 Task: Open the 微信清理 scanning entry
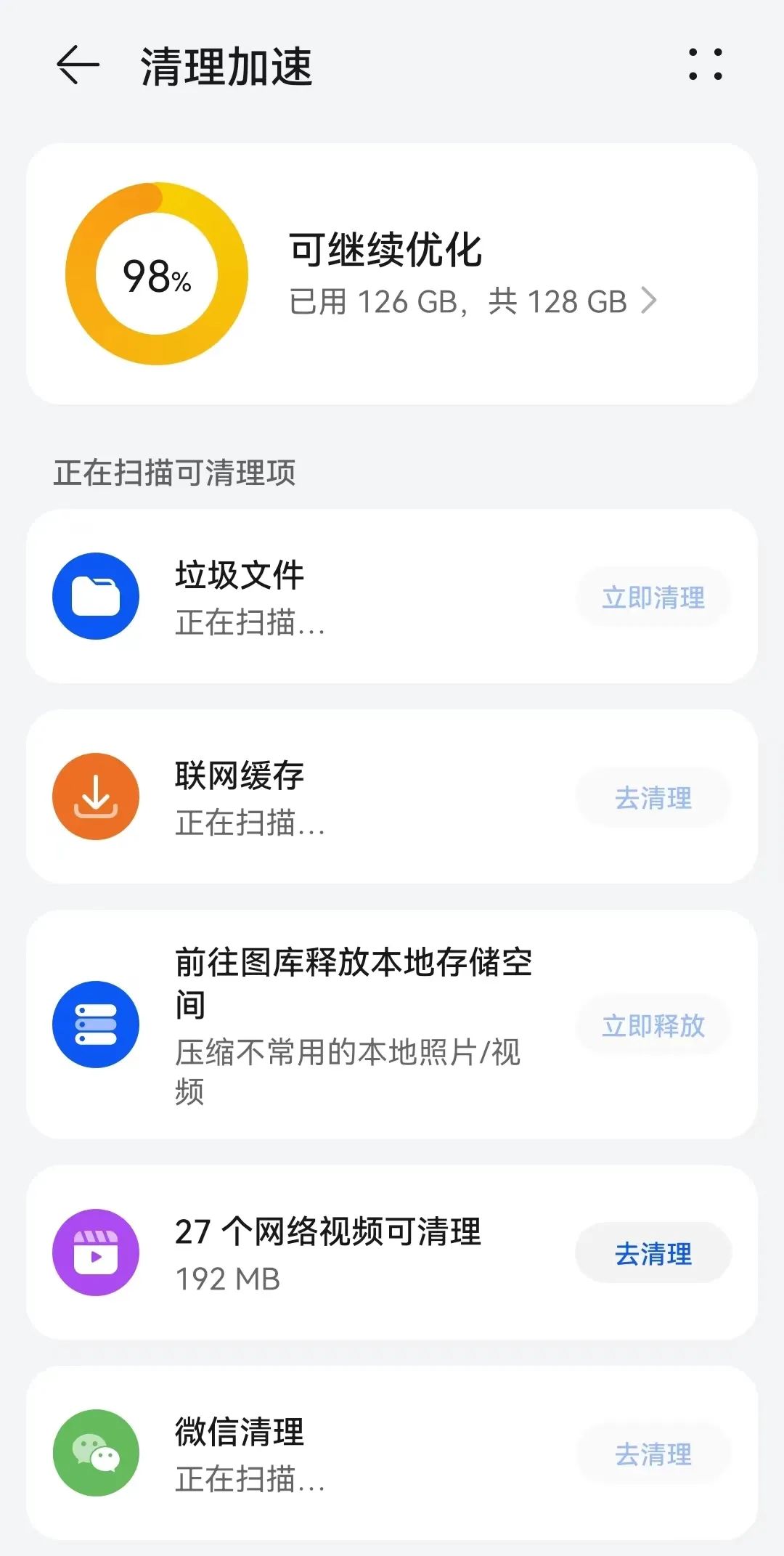tap(327, 1452)
